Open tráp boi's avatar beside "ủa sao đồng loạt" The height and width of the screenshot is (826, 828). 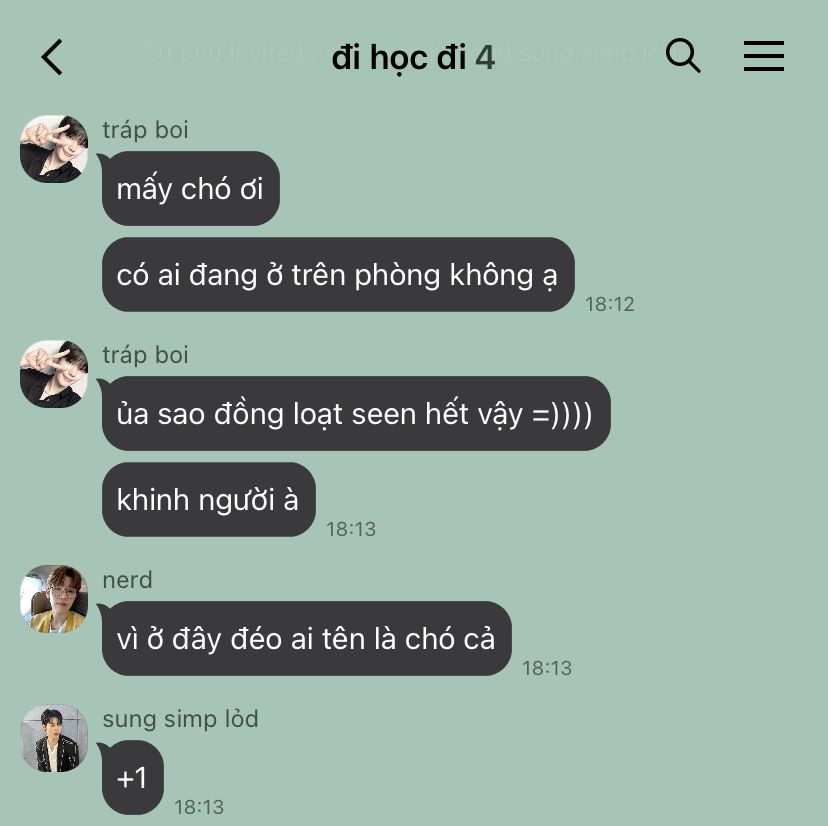point(54,374)
